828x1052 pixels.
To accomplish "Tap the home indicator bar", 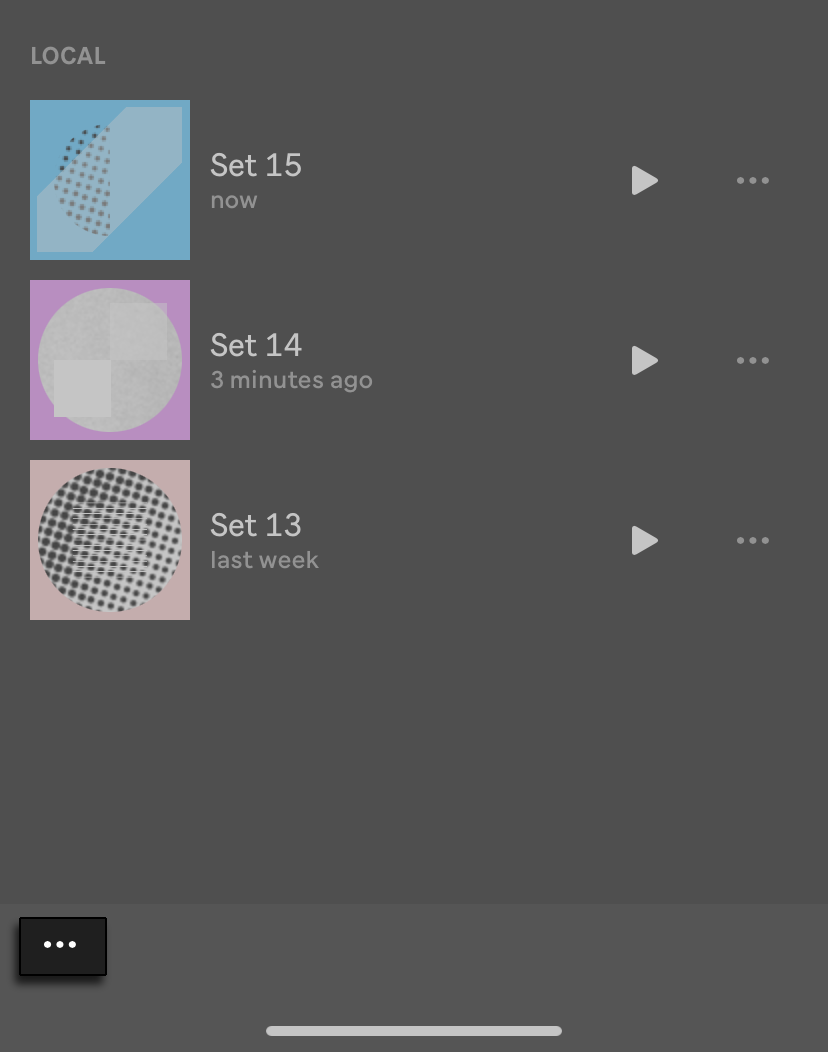I will click(x=414, y=1031).
